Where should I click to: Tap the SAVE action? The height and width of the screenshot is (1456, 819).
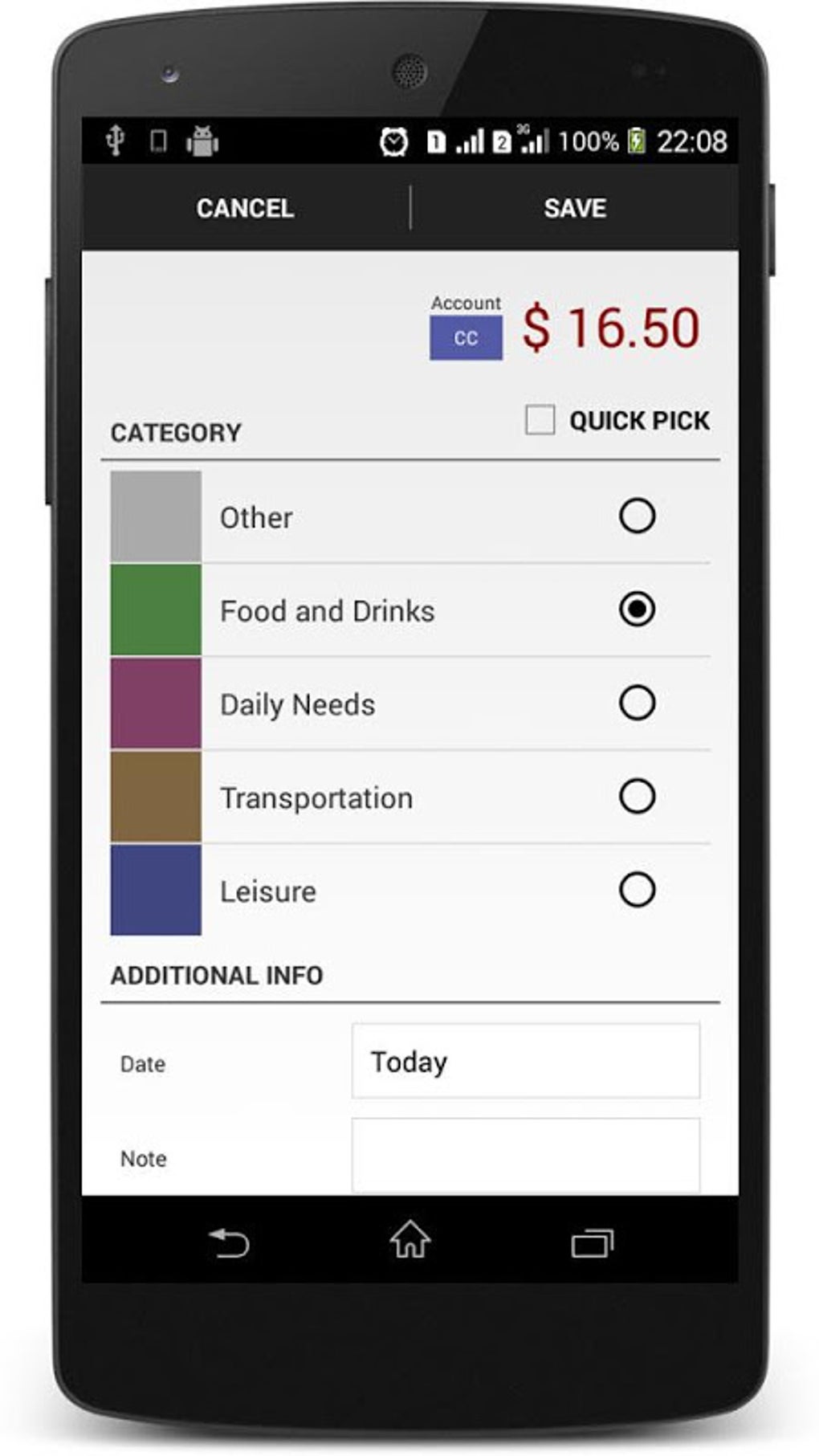tap(573, 208)
